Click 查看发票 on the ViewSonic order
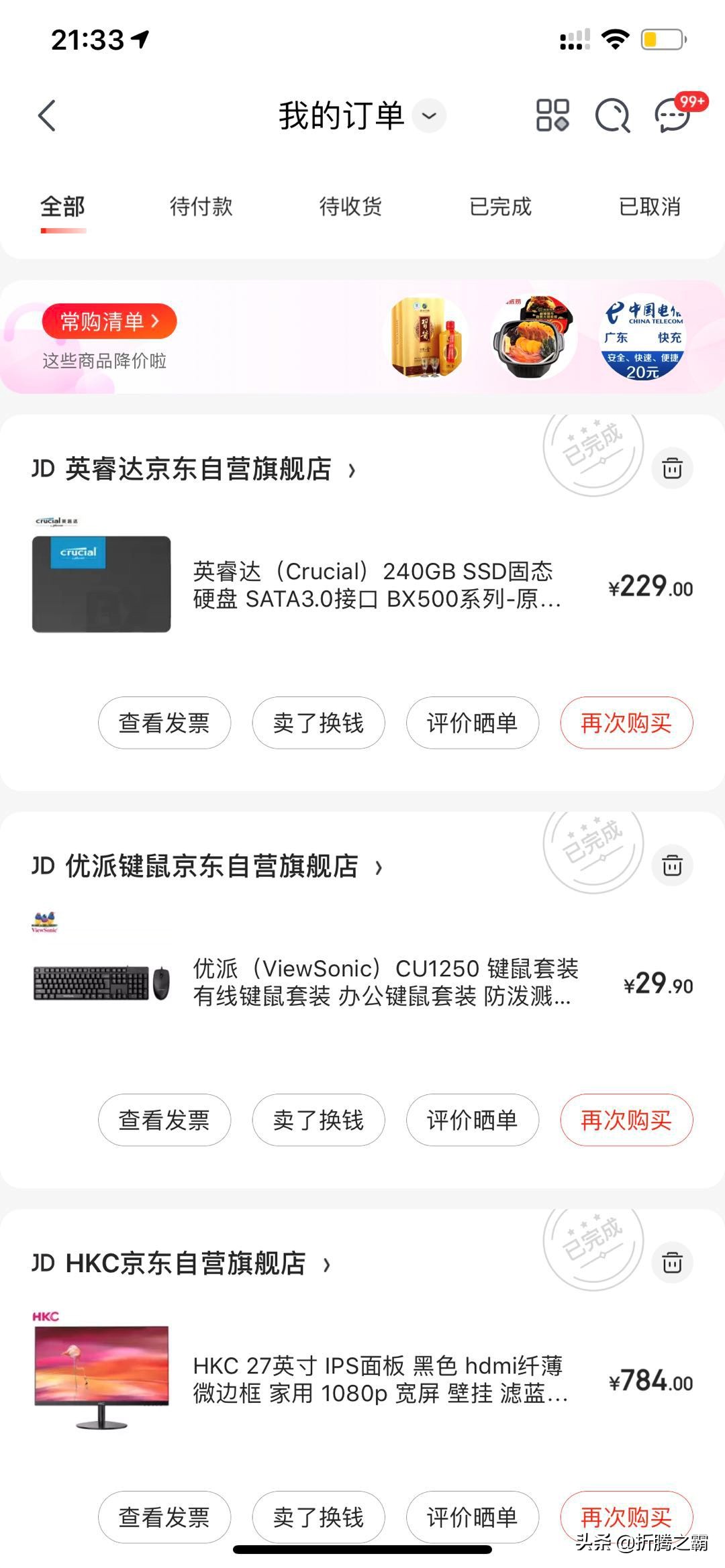The width and height of the screenshot is (725, 1568). [x=163, y=1120]
